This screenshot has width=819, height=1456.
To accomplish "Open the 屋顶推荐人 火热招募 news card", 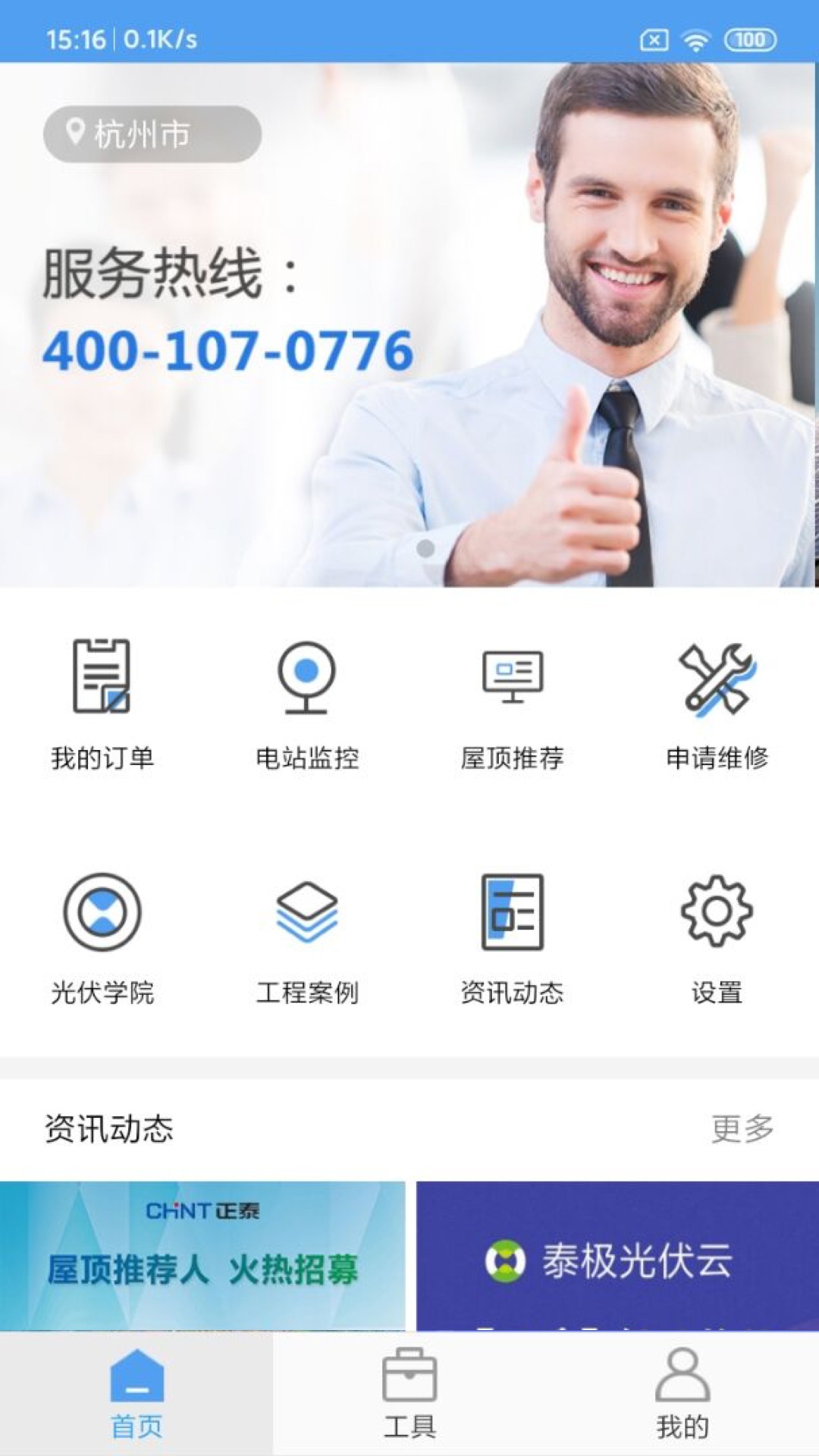I will pyautogui.click(x=202, y=1255).
